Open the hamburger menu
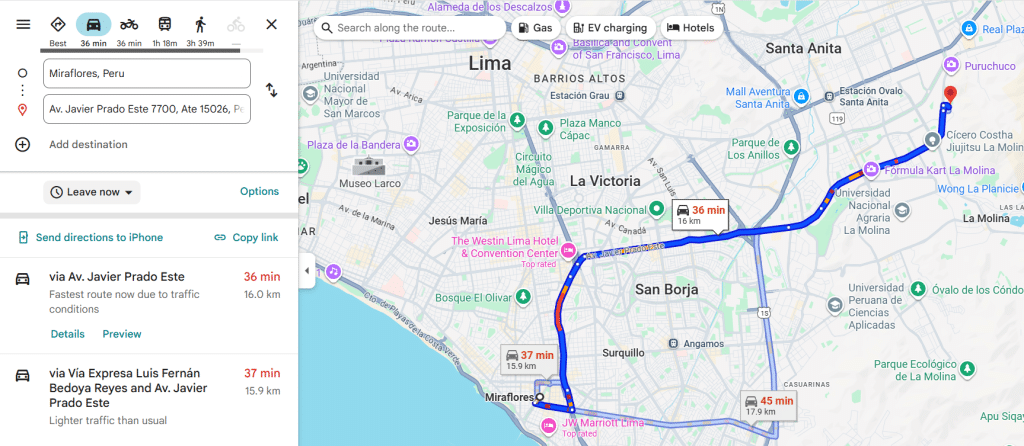 (x=23, y=24)
